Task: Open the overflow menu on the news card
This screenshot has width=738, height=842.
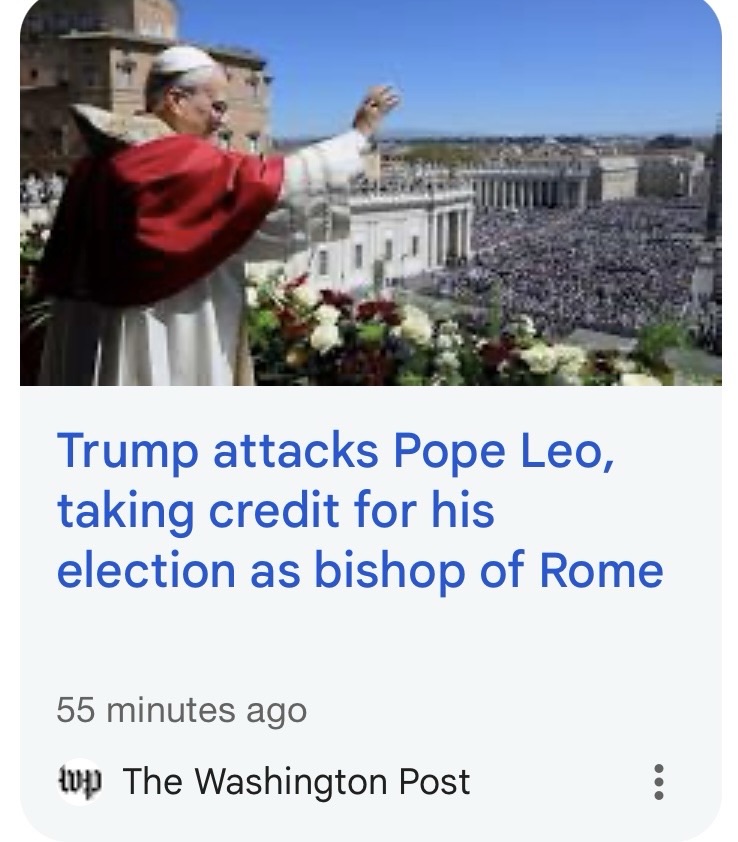Action: pyautogui.click(x=658, y=781)
